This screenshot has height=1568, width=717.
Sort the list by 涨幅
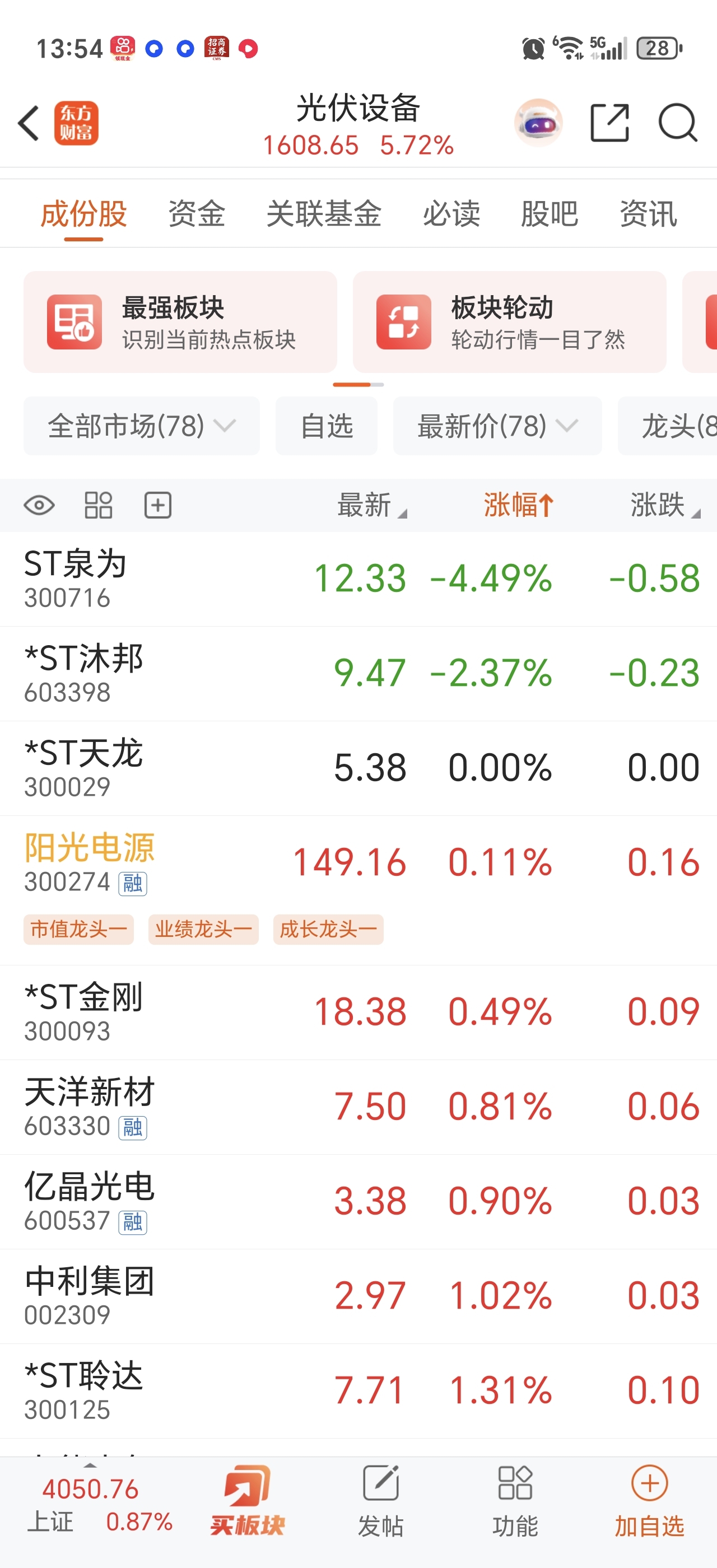518,505
